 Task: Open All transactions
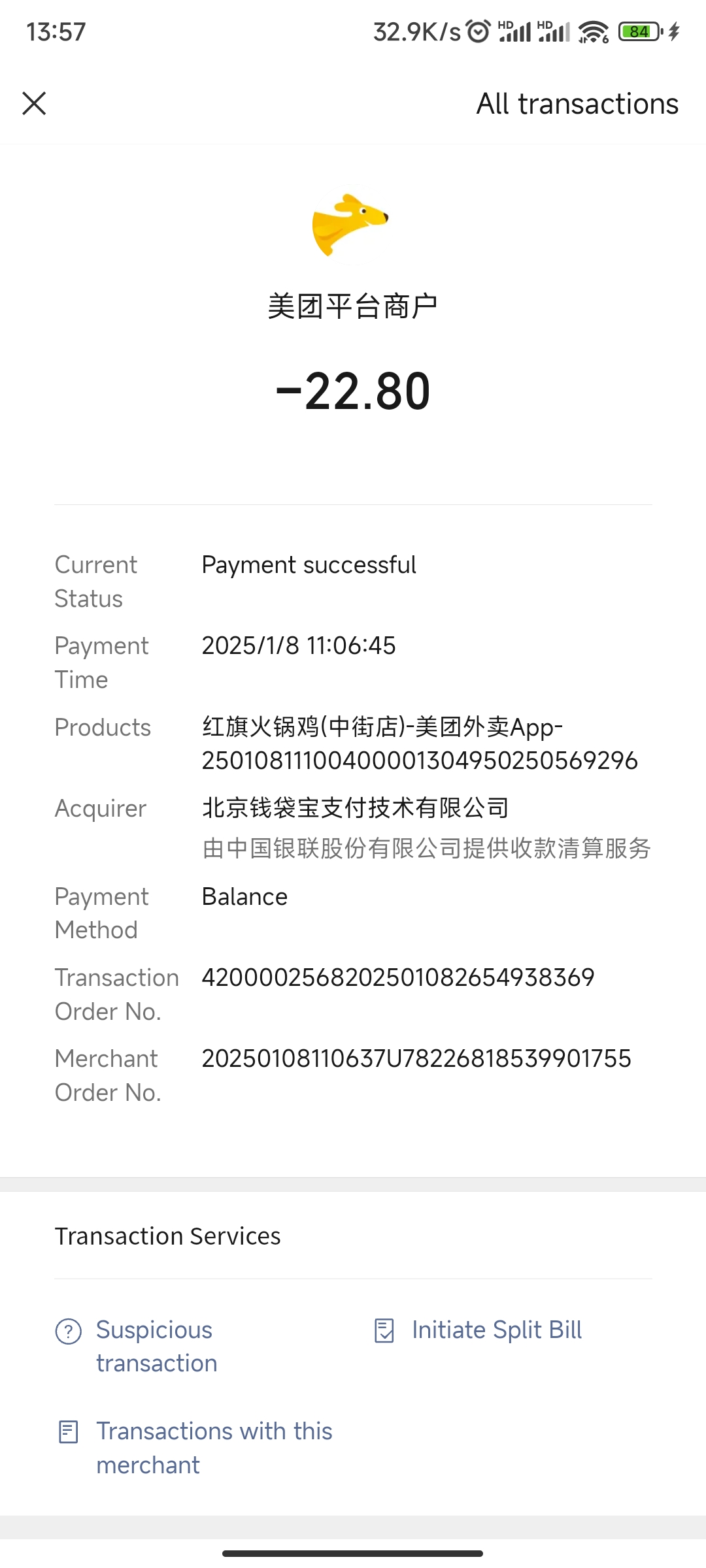tap(577, 104)
